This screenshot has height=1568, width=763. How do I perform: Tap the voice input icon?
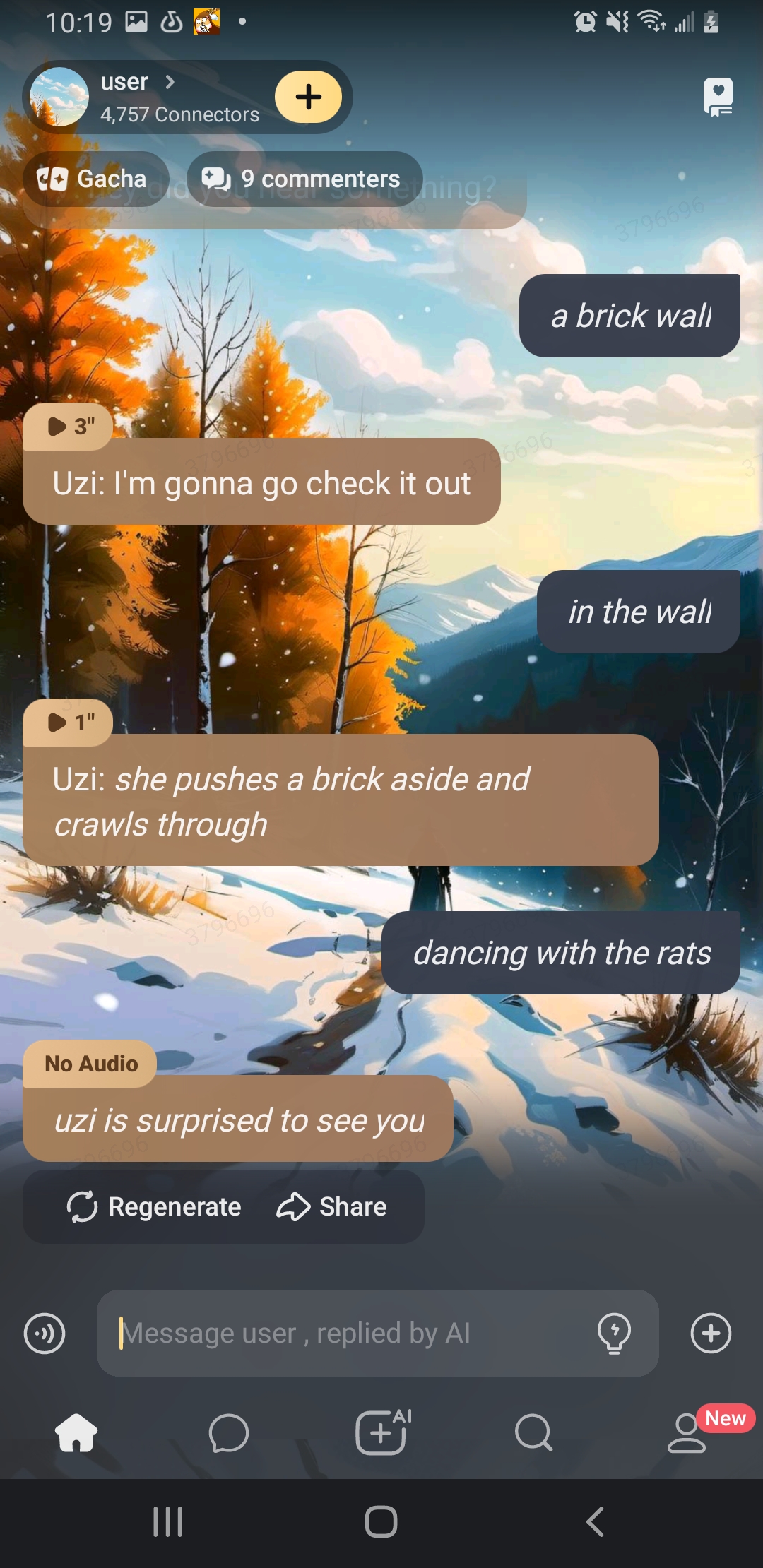45,1334
